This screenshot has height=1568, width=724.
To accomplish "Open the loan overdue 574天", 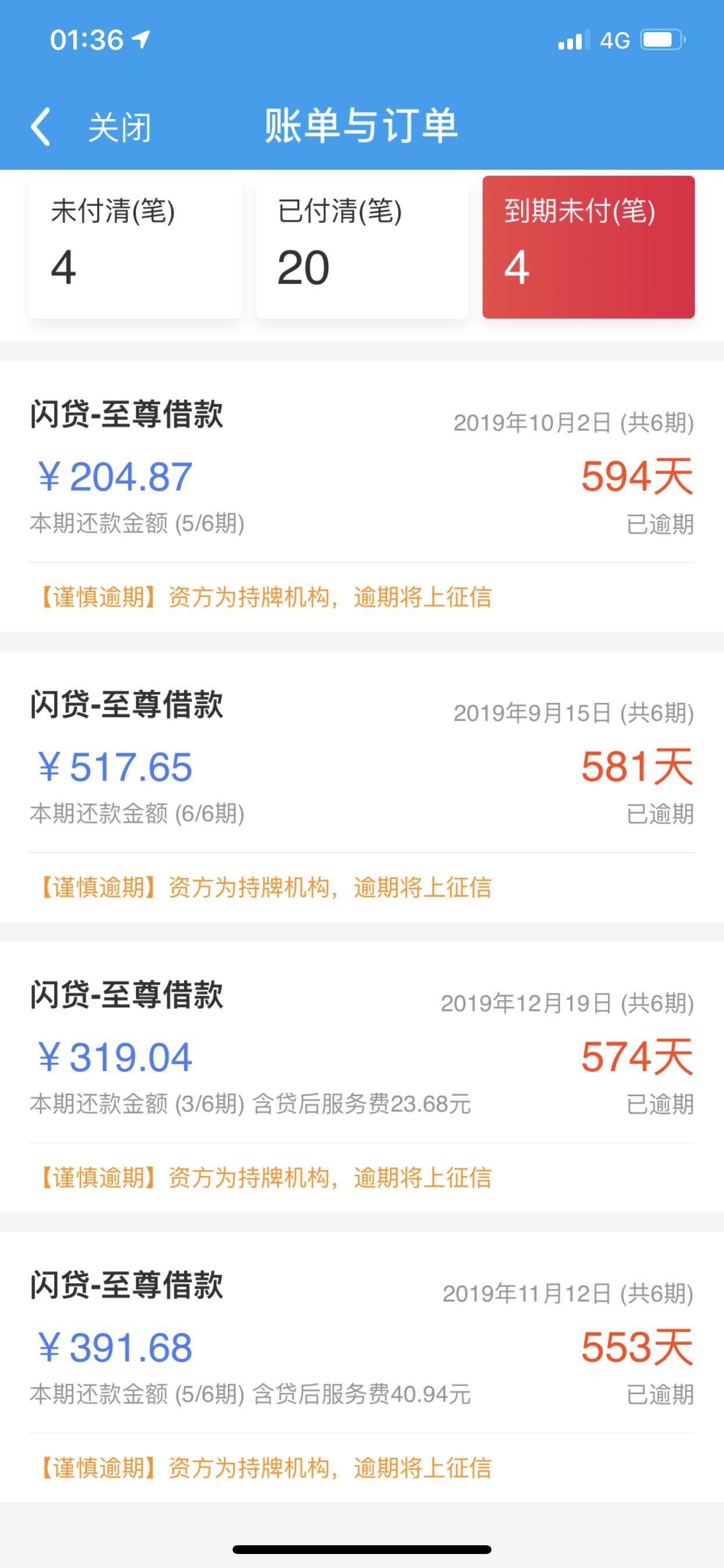I will click(362, 1077).
